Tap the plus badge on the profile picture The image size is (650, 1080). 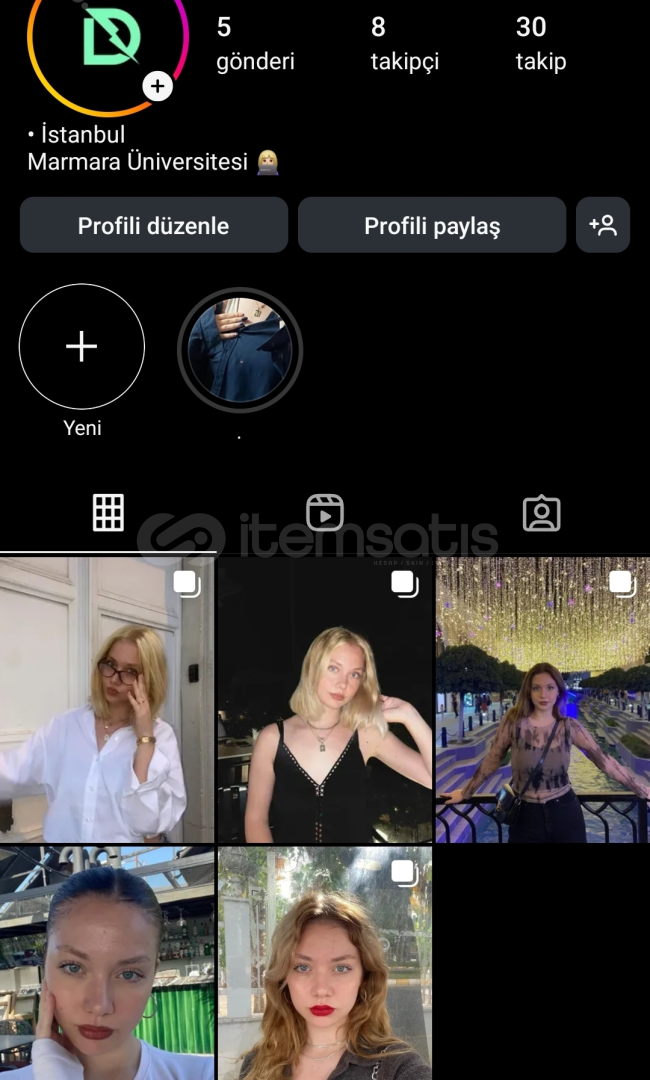pyautogui.click(x=157, y=86)
